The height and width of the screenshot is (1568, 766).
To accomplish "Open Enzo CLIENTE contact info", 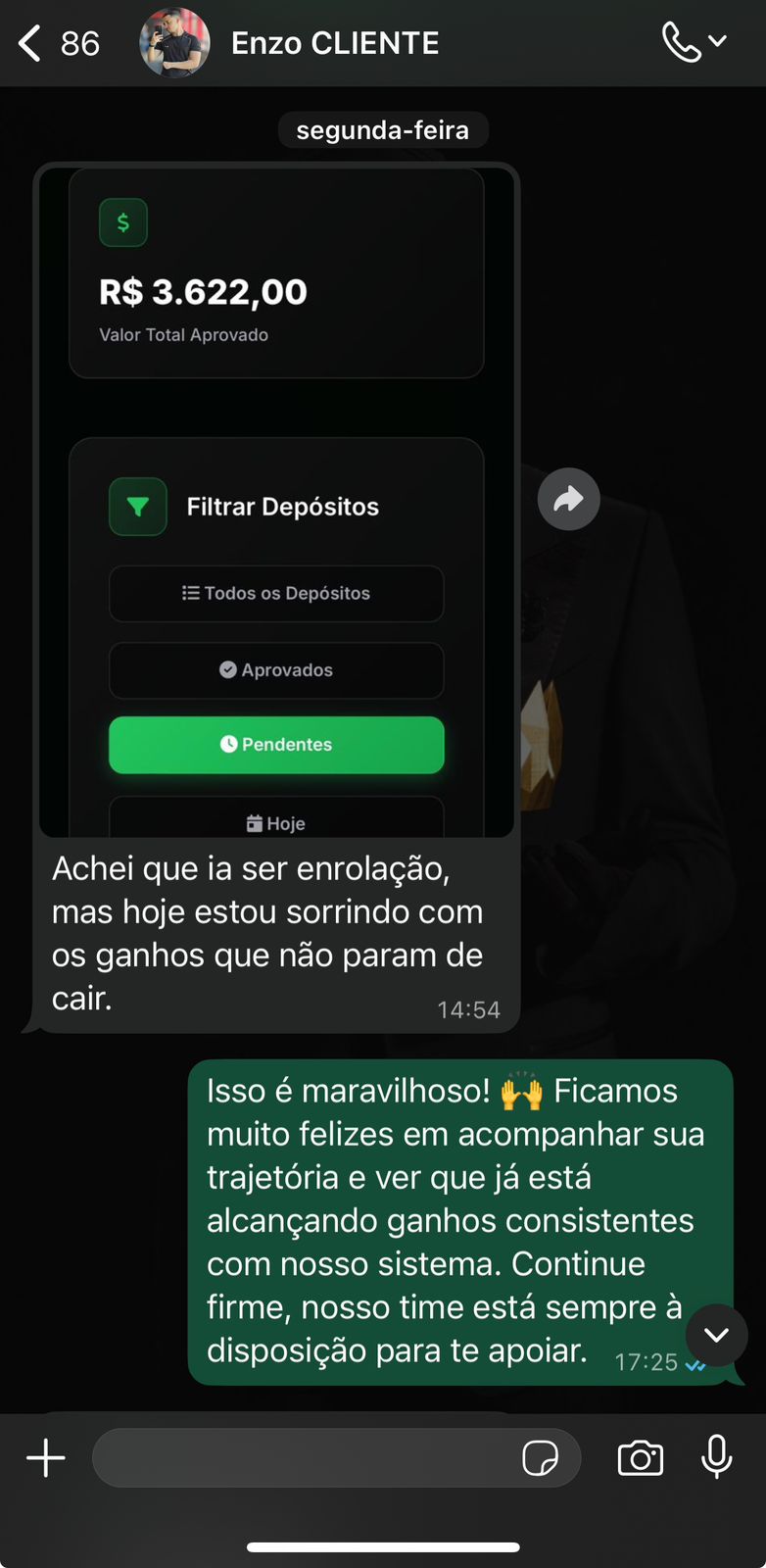I will [x=334, y=43].
